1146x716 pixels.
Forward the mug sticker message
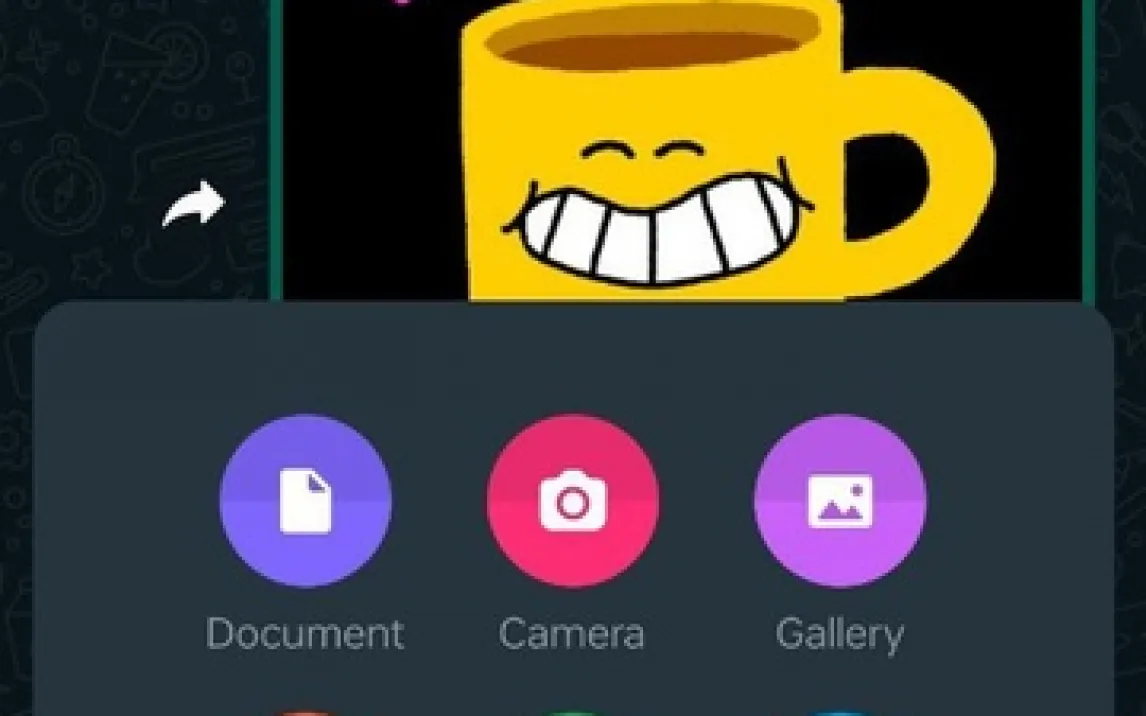pyautogui.click(x=193, y=205)
